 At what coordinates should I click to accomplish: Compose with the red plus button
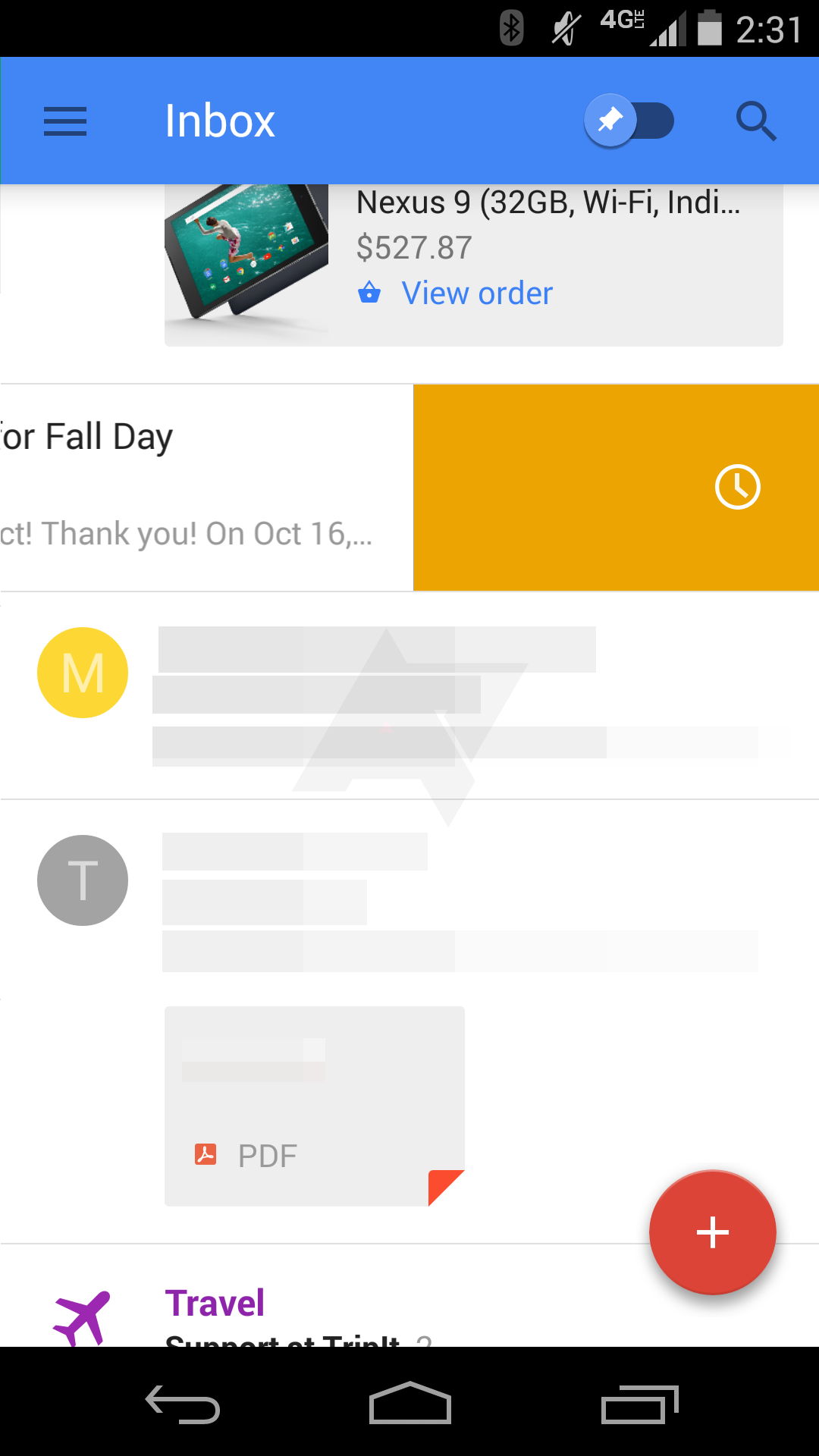pyautogui.click(x=713, y=1232)
